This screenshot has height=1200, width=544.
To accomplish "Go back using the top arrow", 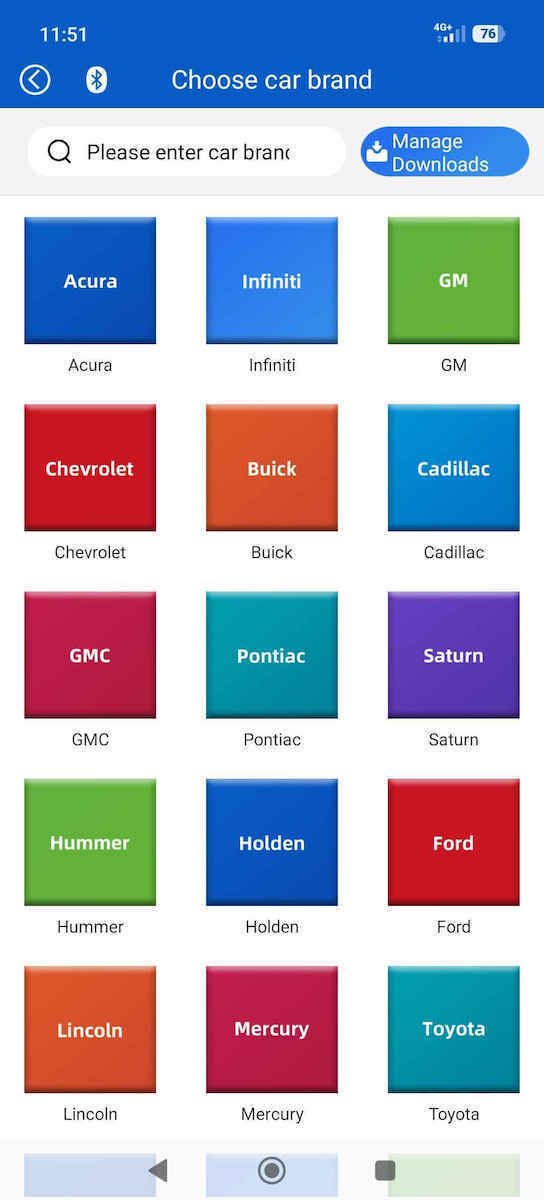I will 35,80.
